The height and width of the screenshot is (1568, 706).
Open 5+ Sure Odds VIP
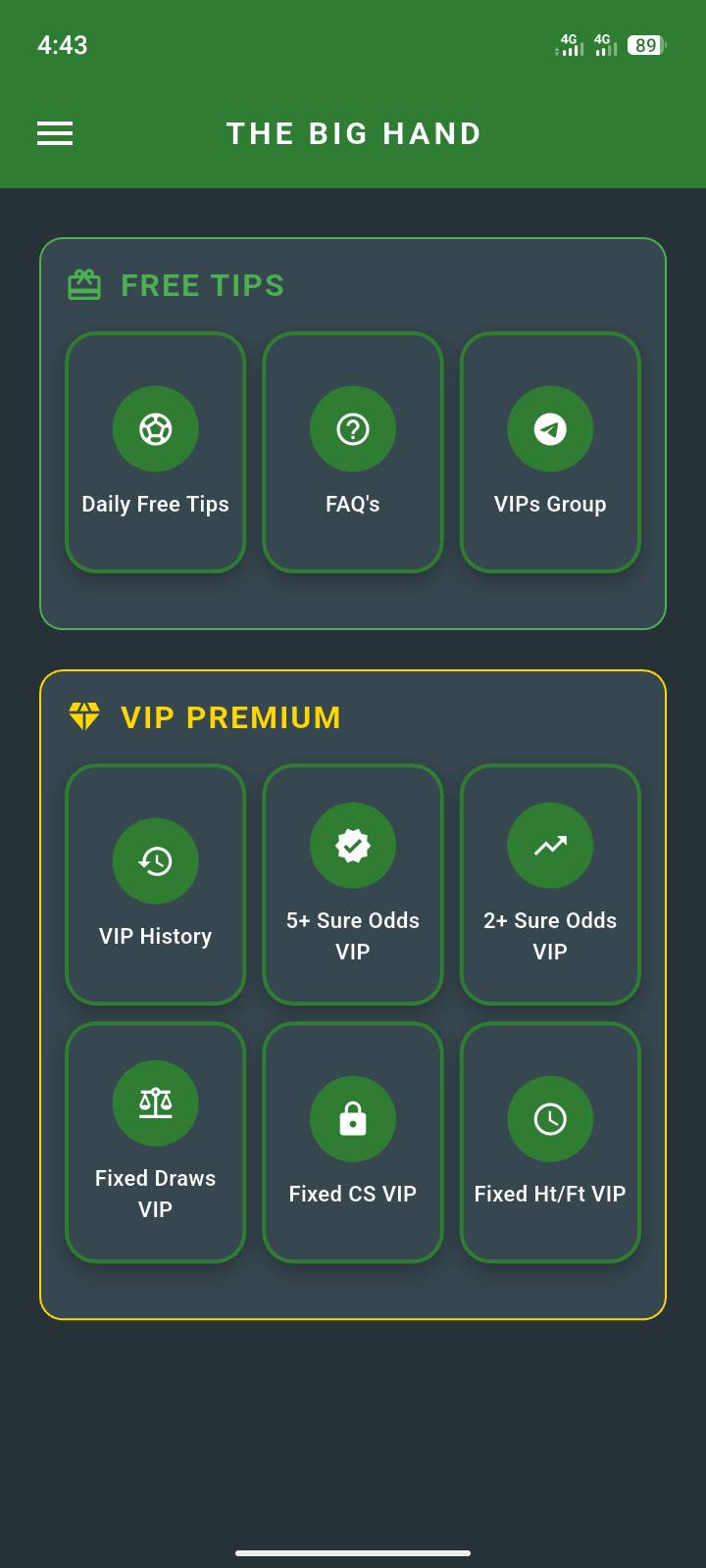coord(353,884)
